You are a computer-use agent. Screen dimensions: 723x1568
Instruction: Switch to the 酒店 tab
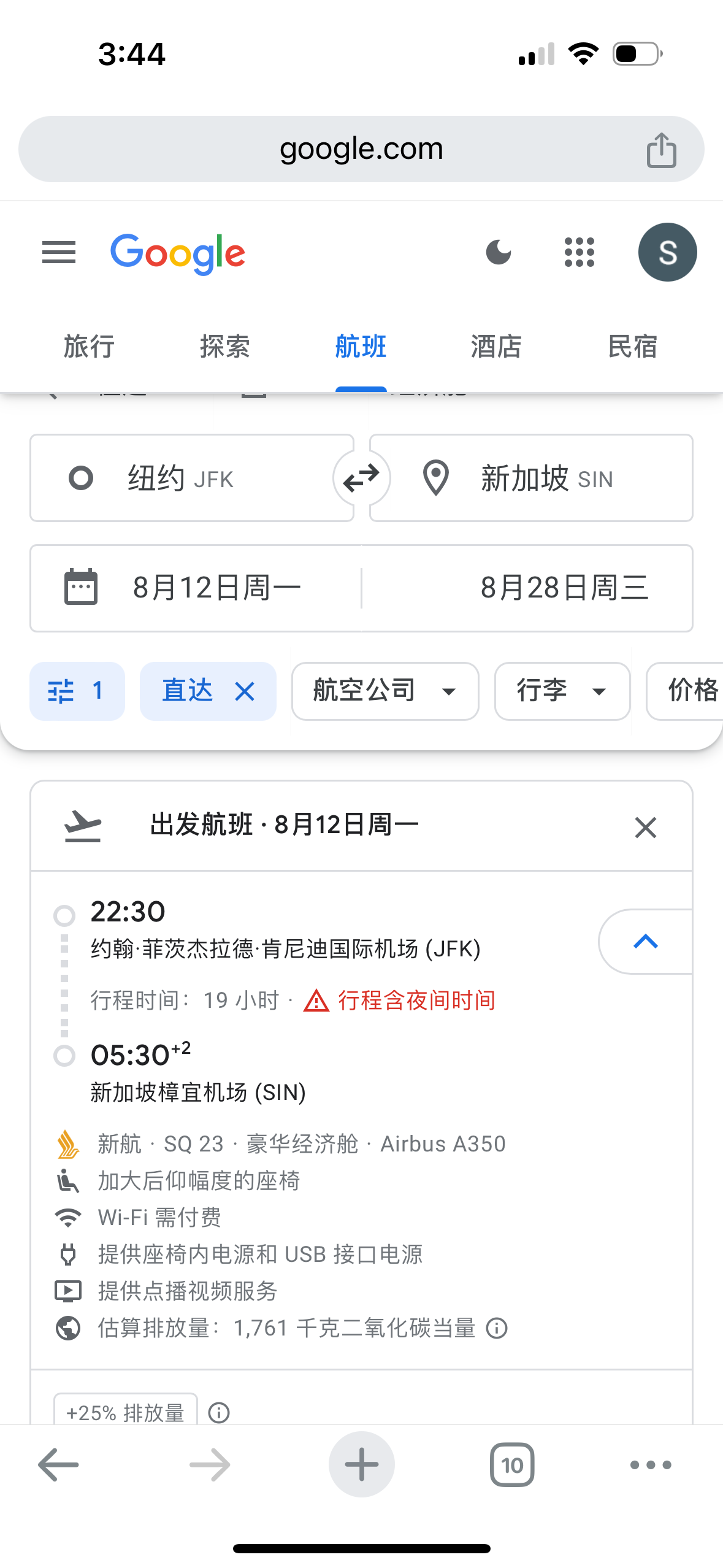point(496,347)
